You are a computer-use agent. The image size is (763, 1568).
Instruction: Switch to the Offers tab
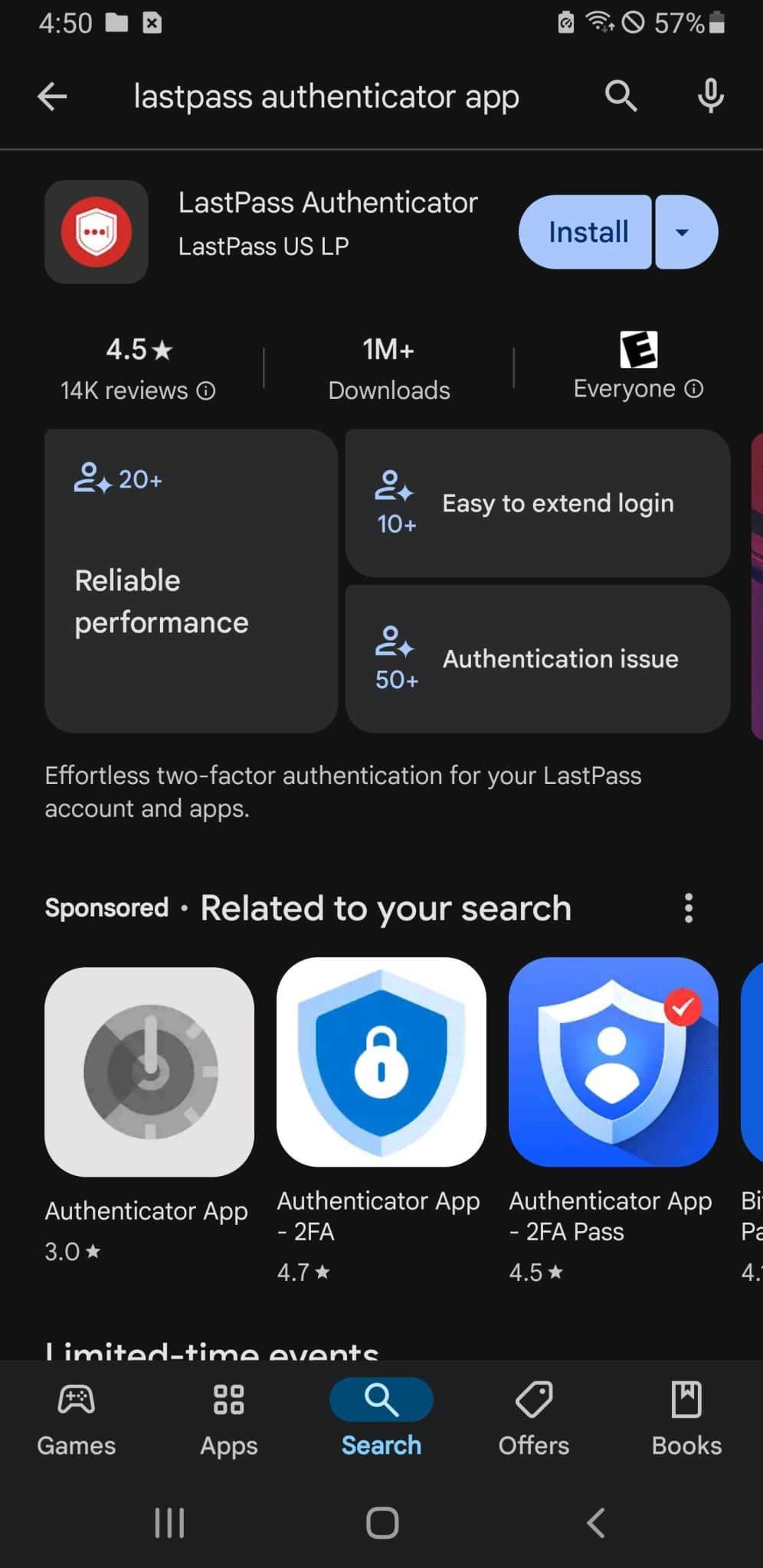pyautogui.click(x=534, y=1419)
